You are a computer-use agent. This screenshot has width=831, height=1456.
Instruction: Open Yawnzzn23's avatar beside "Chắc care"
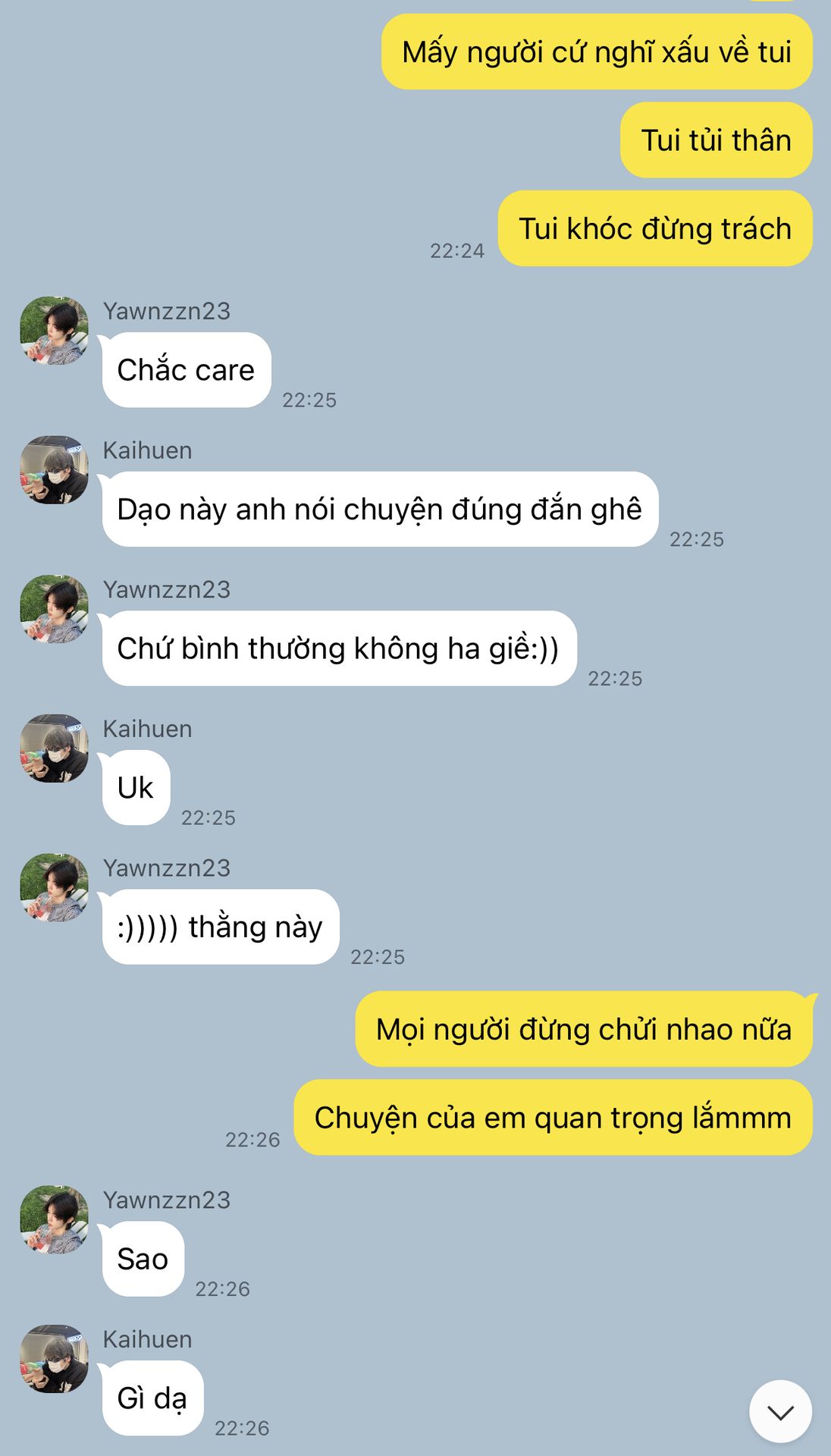click(x=54, y=331)
